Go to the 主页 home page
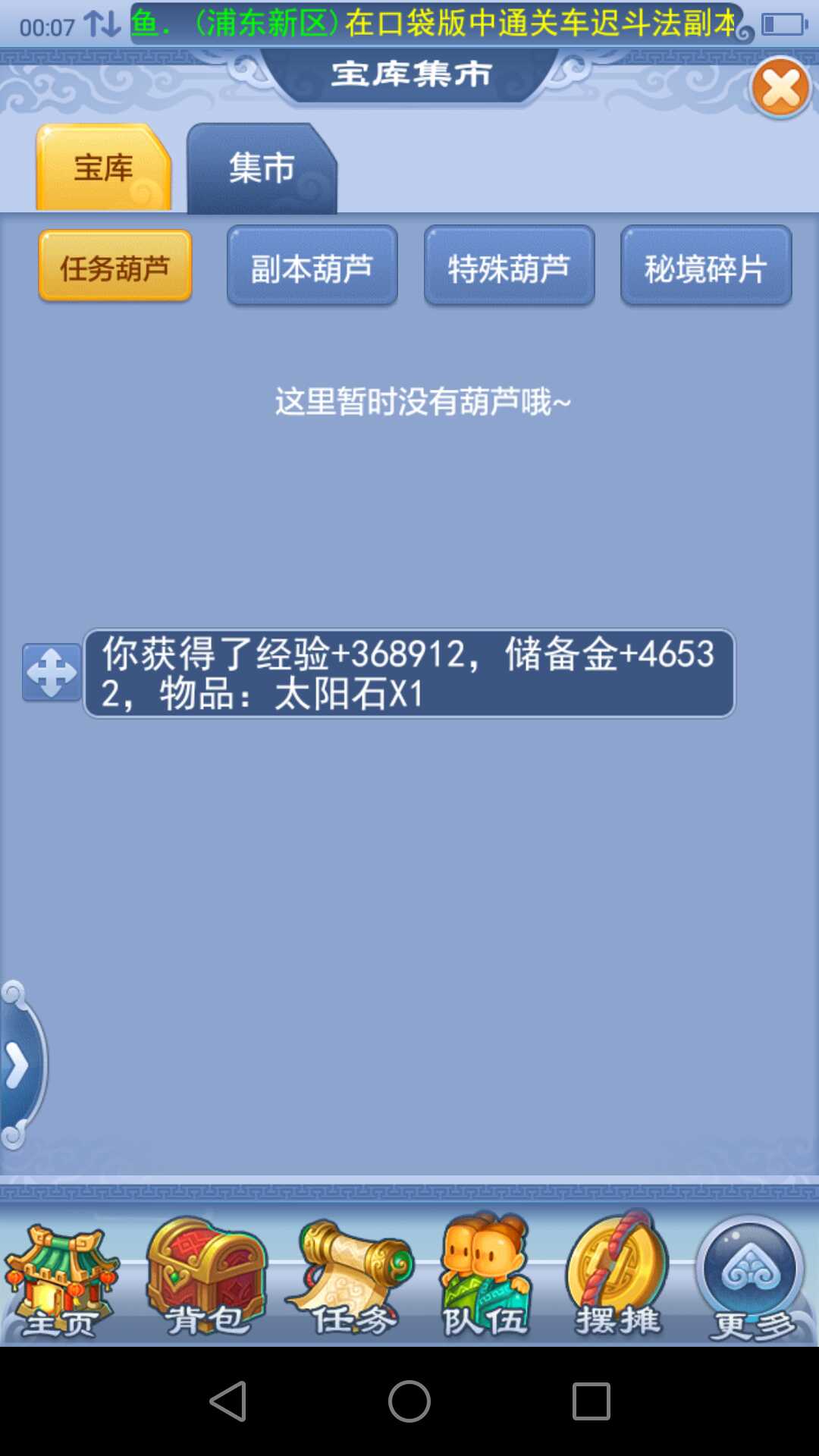819x1456 pixels. click(61, 1282)
